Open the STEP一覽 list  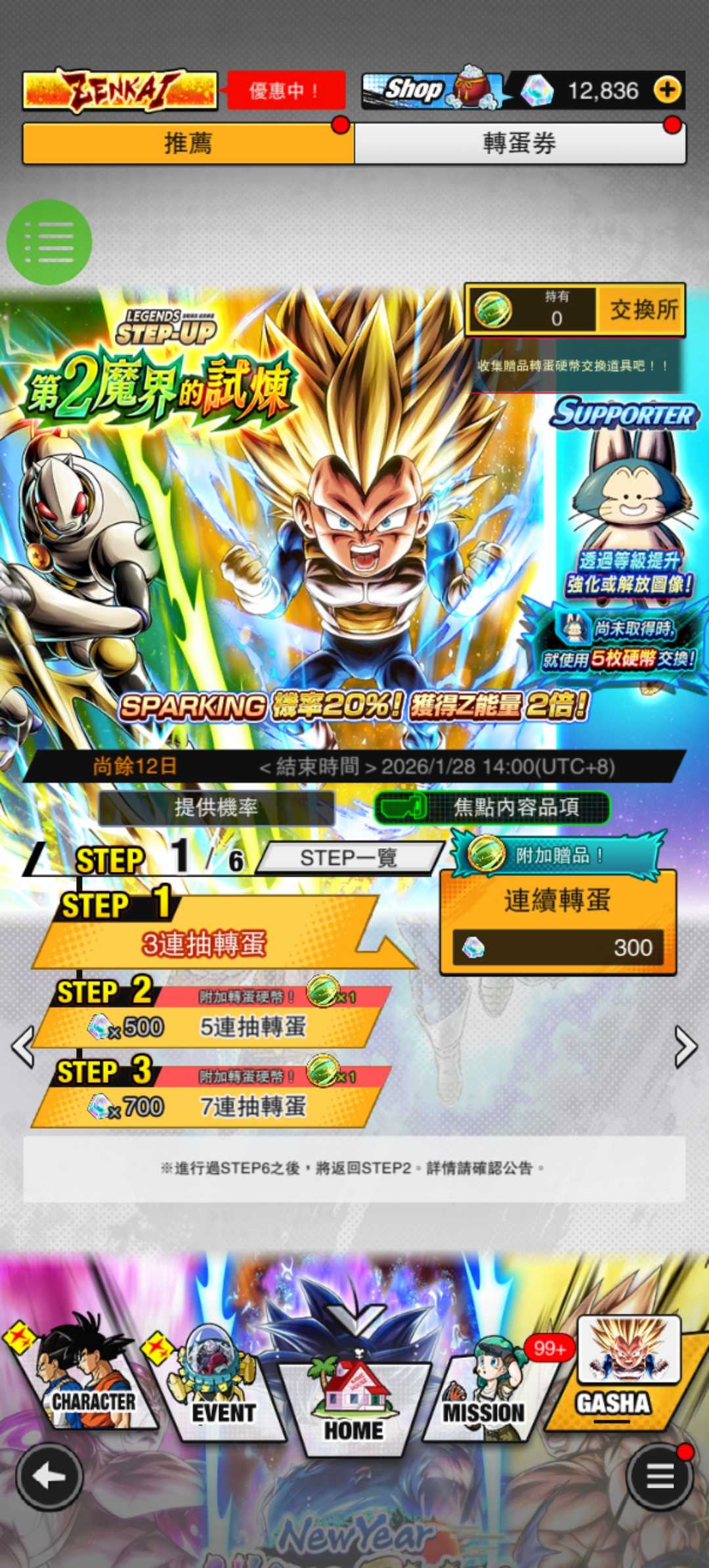[x=349, y=858]
